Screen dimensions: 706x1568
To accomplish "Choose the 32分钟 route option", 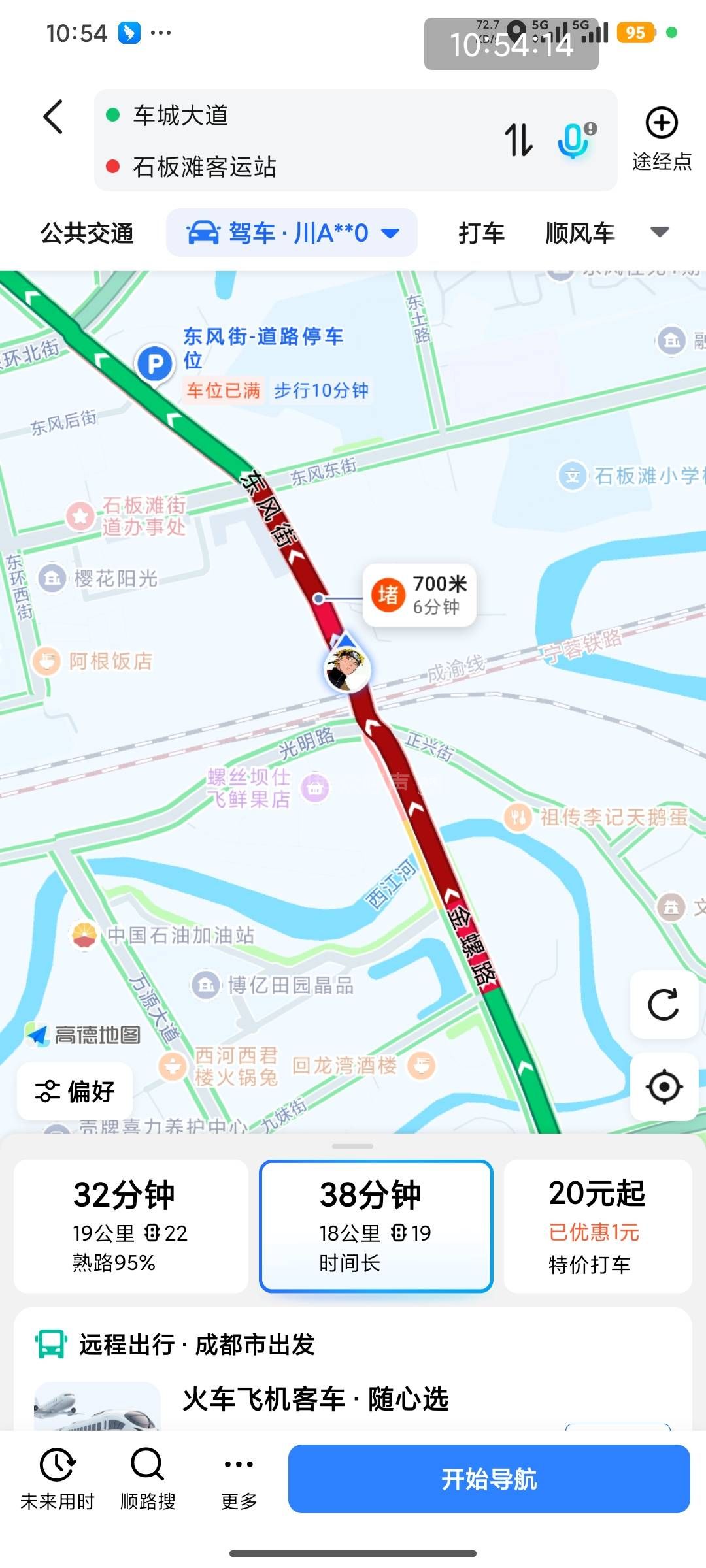I will 131,1226.
